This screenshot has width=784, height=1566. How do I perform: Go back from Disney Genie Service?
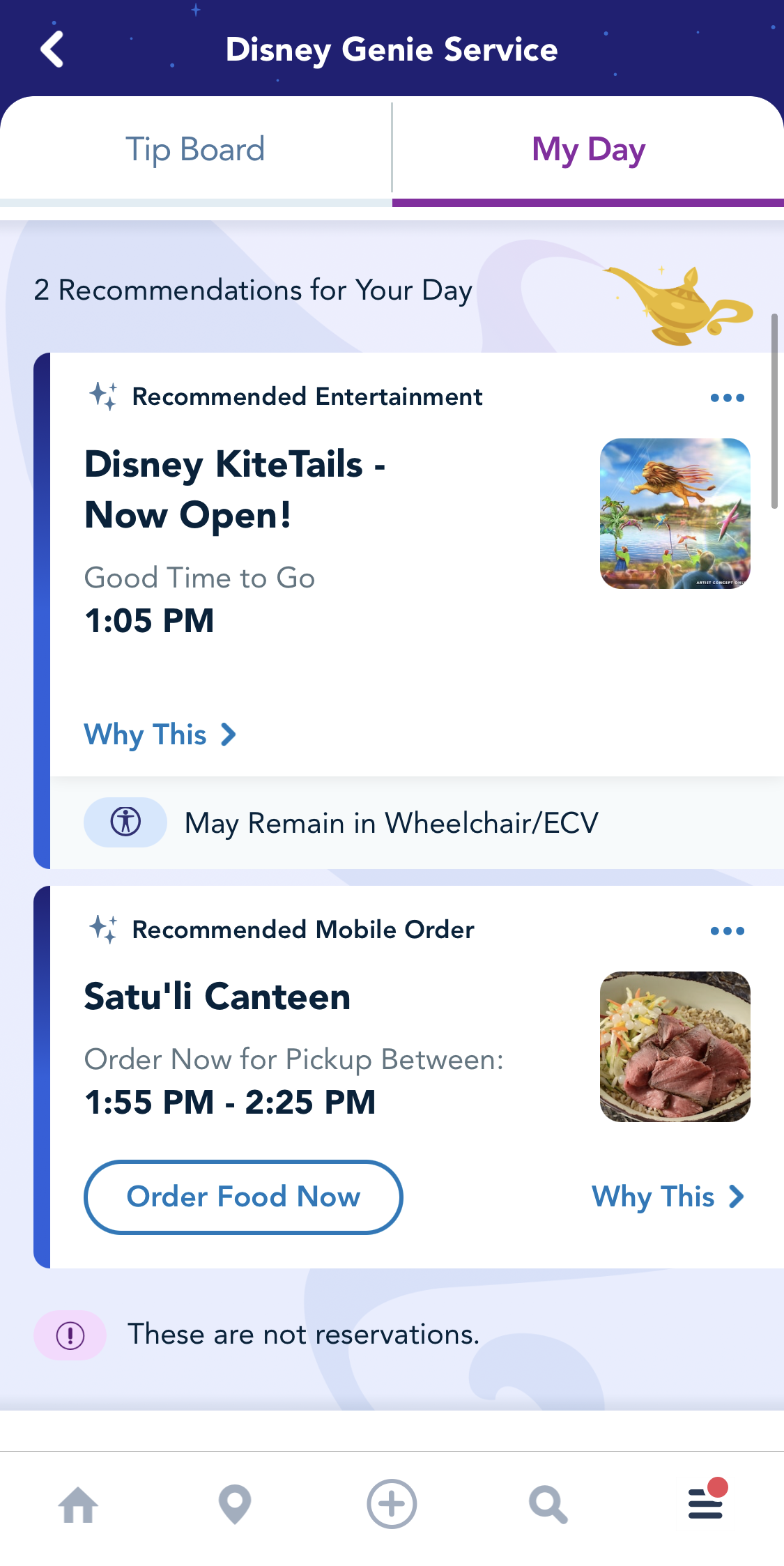click(x=52, y=49)
